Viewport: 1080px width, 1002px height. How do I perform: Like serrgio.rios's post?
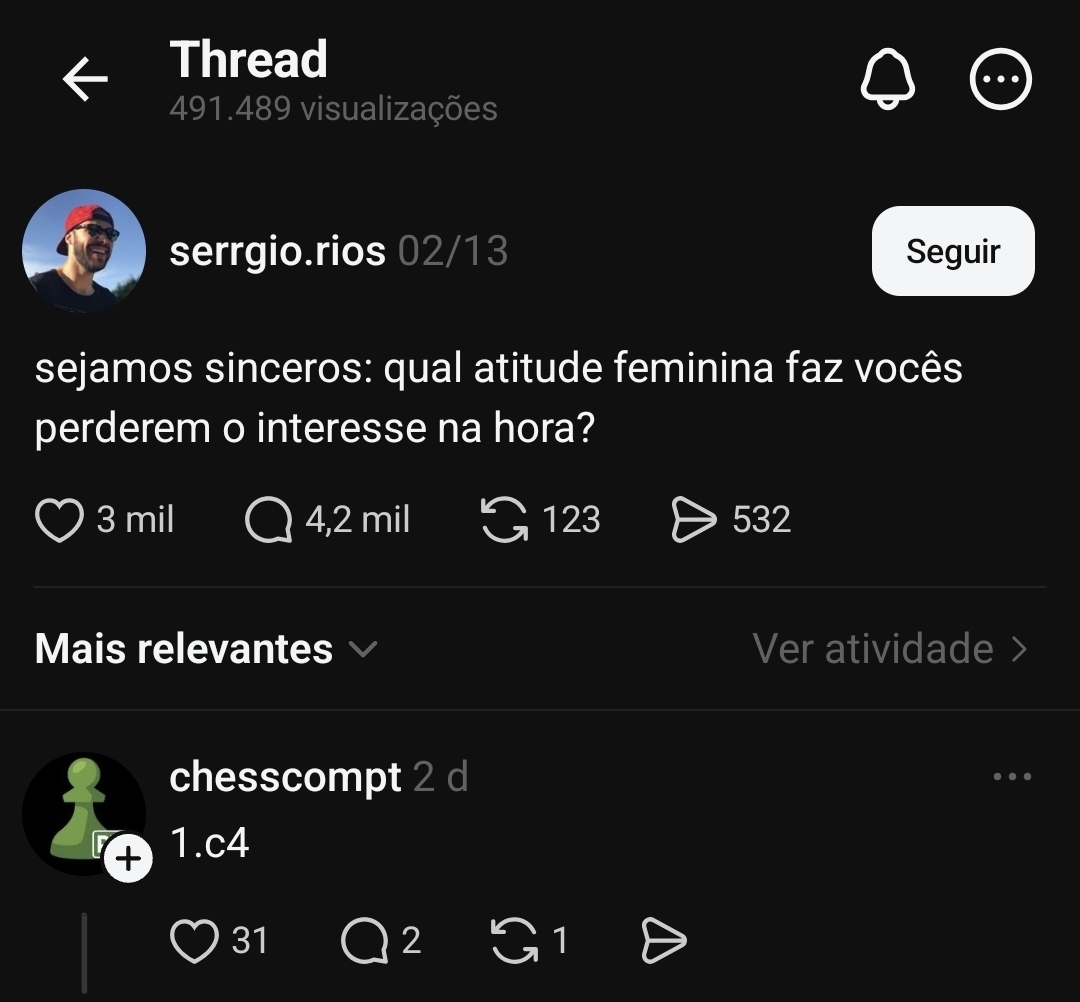pos(59,521)
